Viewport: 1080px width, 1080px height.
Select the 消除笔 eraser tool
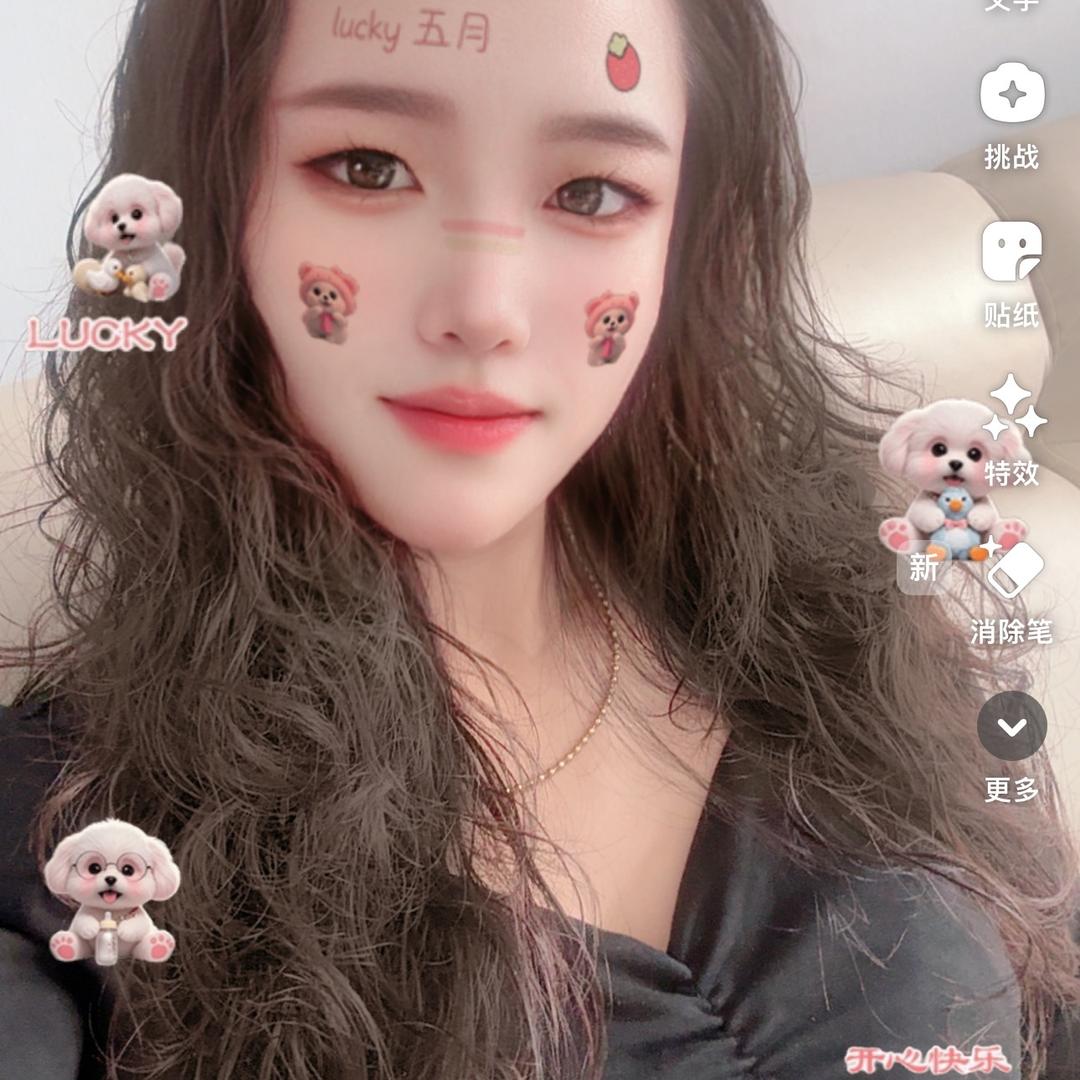1014,571
